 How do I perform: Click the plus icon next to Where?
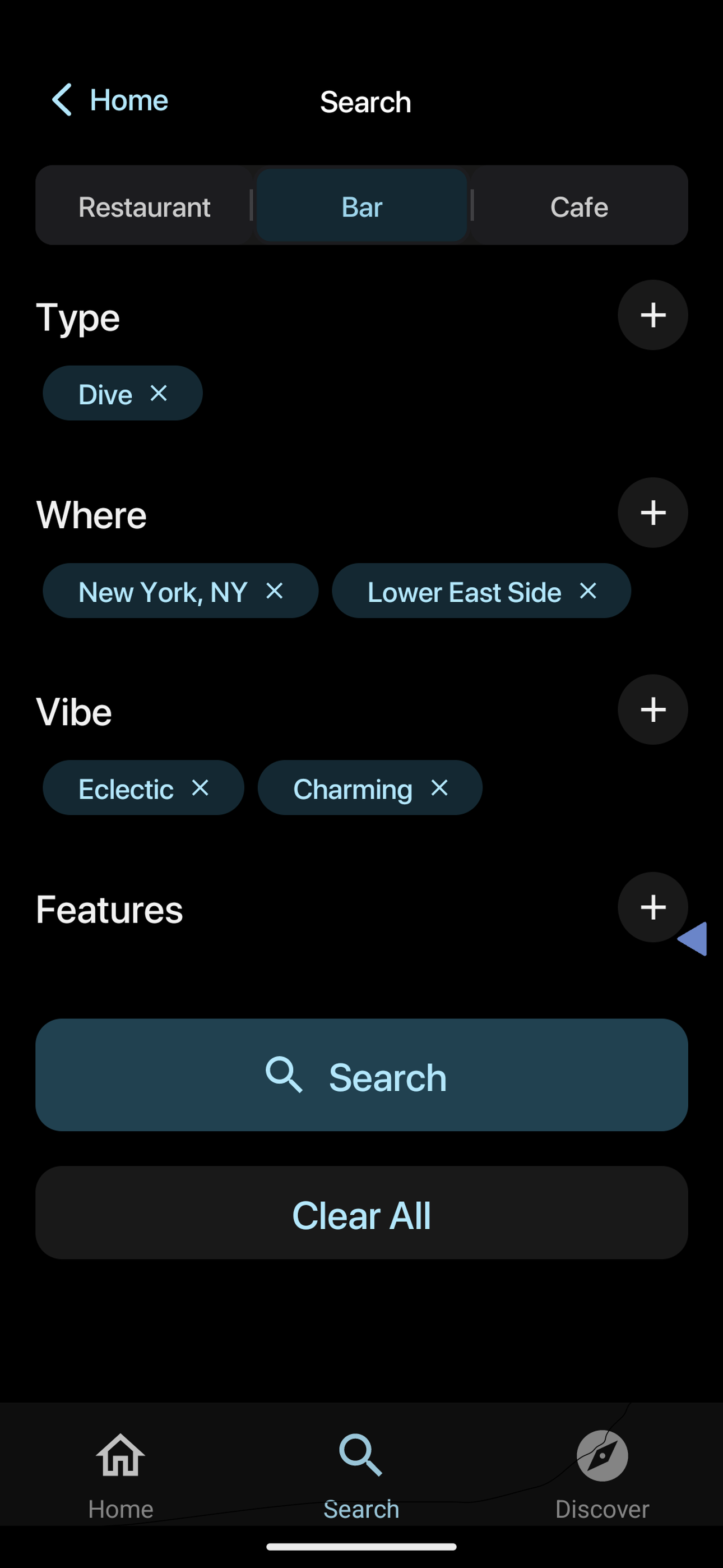(x=652, y=513)
